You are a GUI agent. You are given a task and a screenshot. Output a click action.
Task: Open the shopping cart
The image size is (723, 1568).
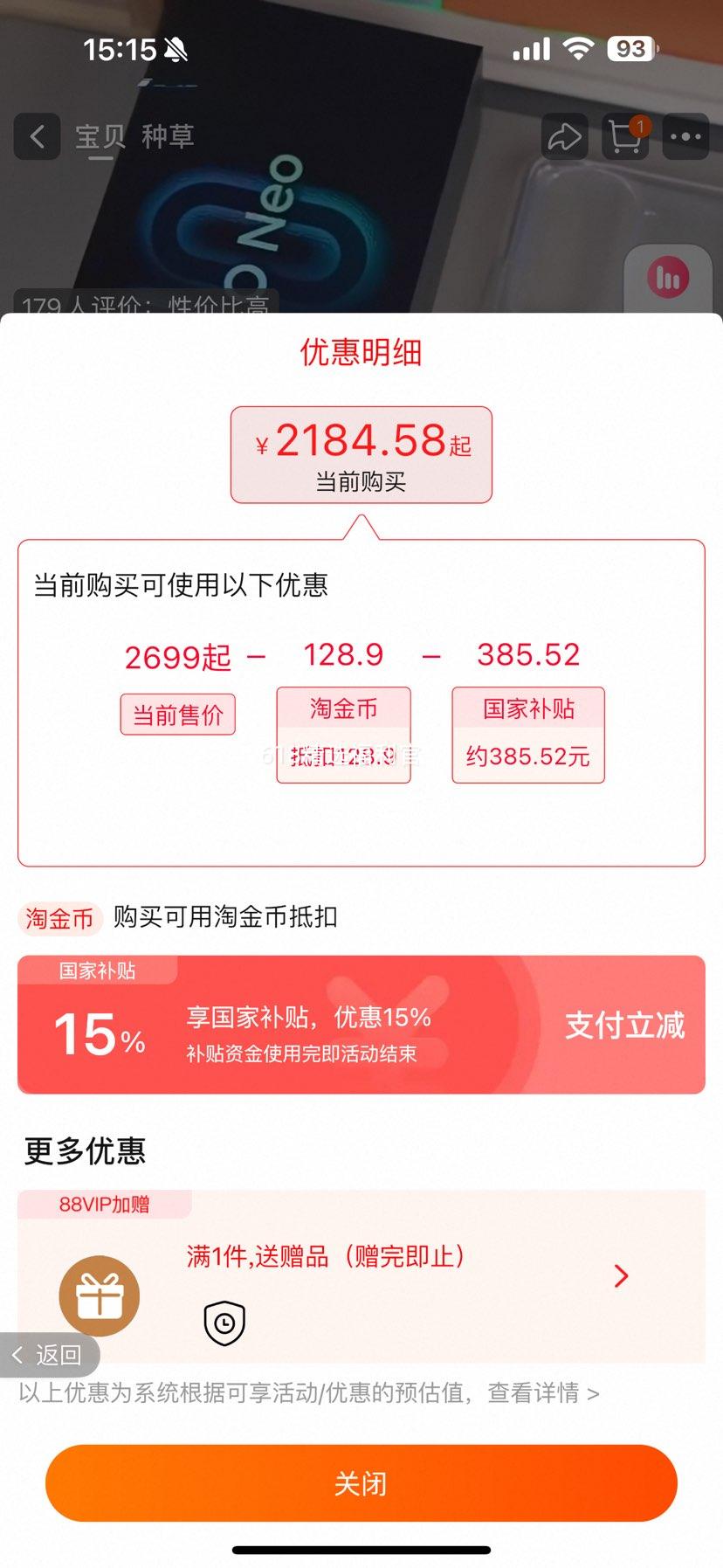tap(625, 136)
